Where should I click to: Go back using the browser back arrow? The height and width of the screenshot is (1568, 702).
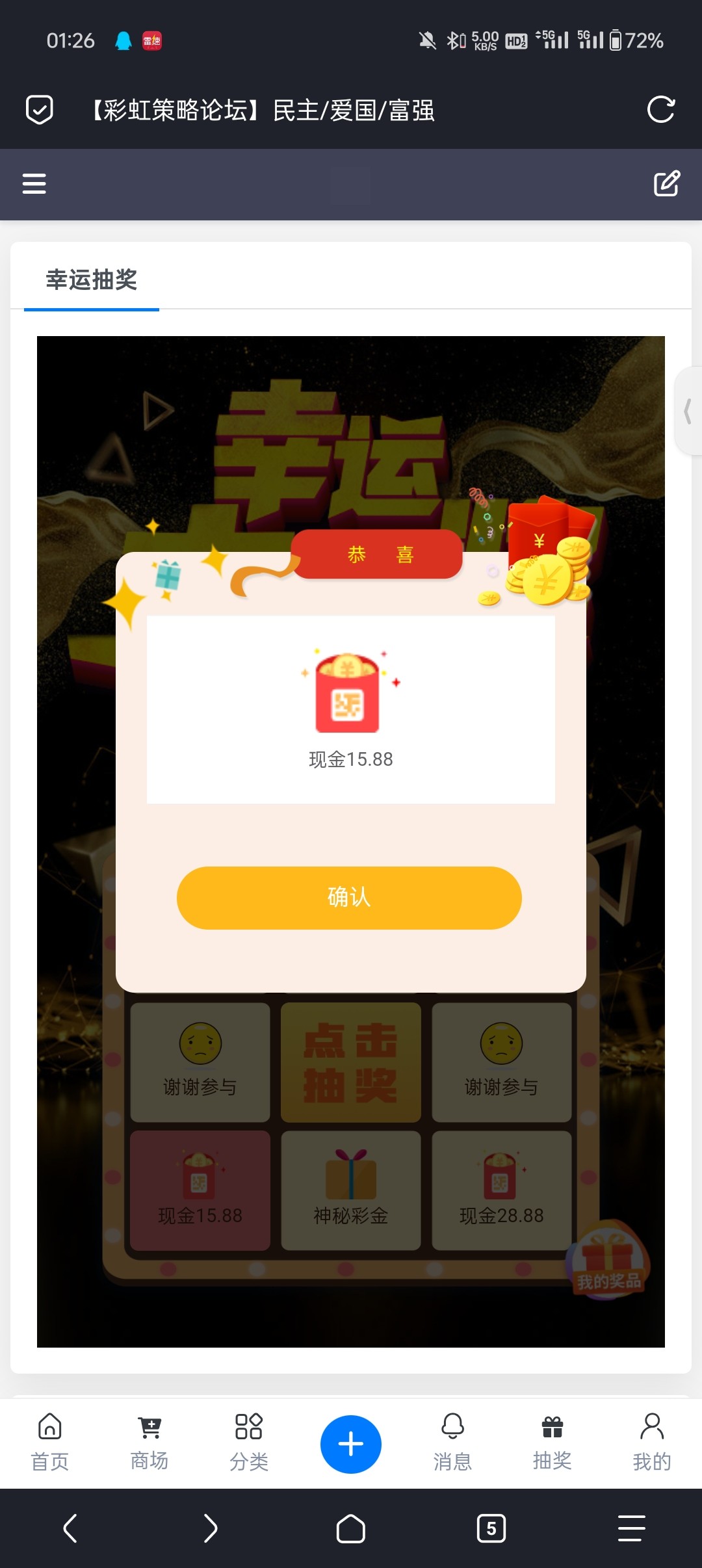70,1528
